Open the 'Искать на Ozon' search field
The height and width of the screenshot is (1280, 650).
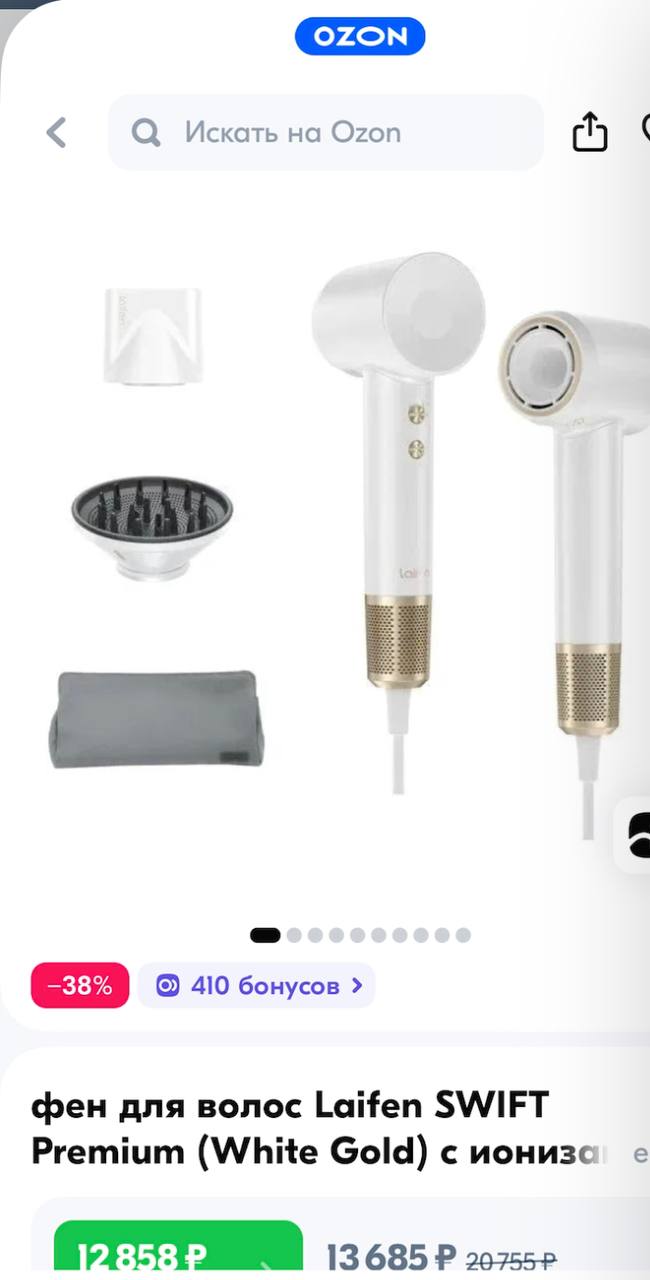(x=326, y=132)
